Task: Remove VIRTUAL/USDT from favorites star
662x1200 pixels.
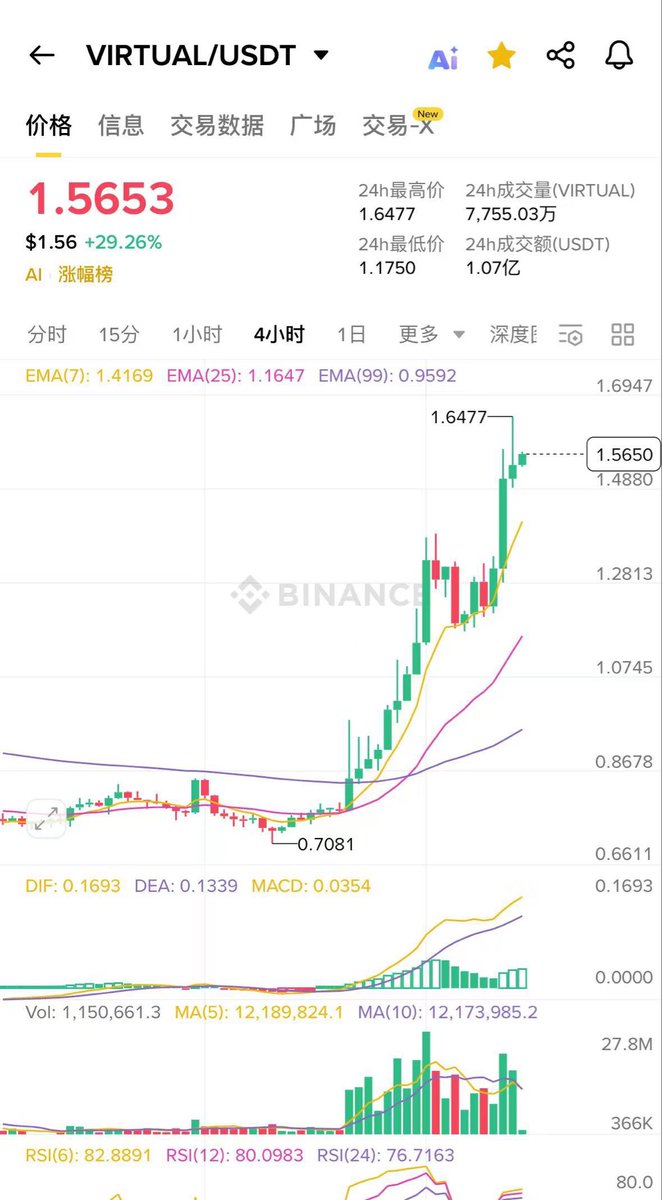Action: [x=501, y=56]
